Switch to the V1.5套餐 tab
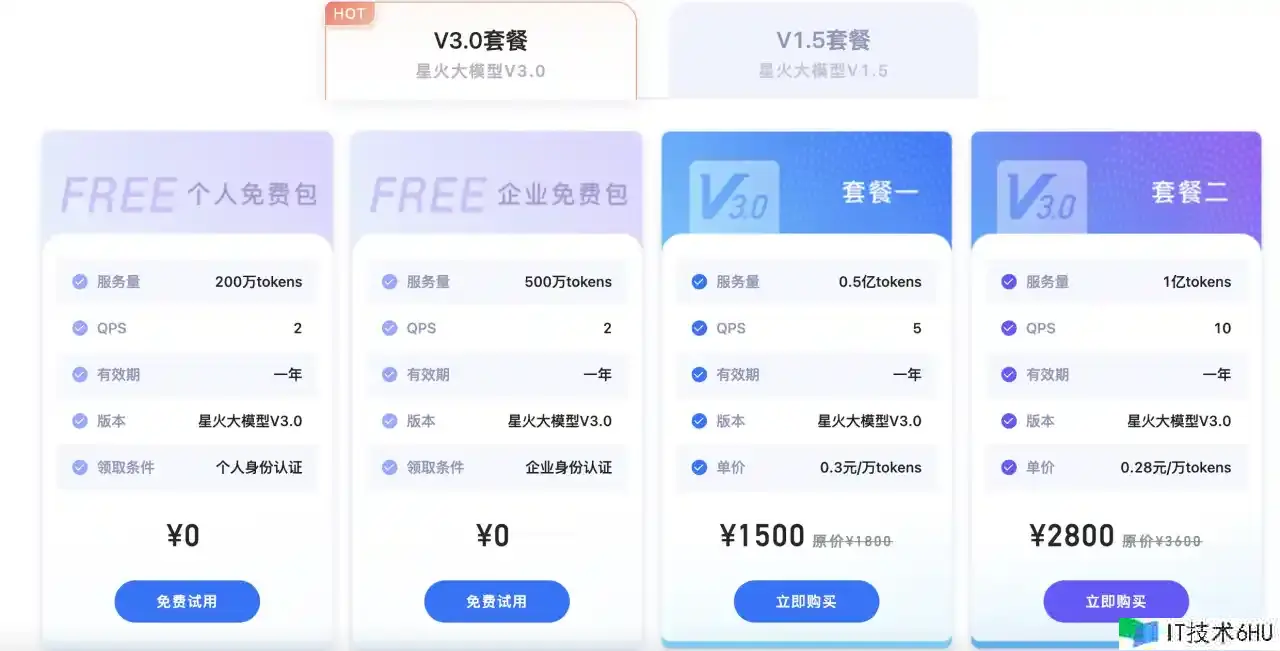 (823, 52)
